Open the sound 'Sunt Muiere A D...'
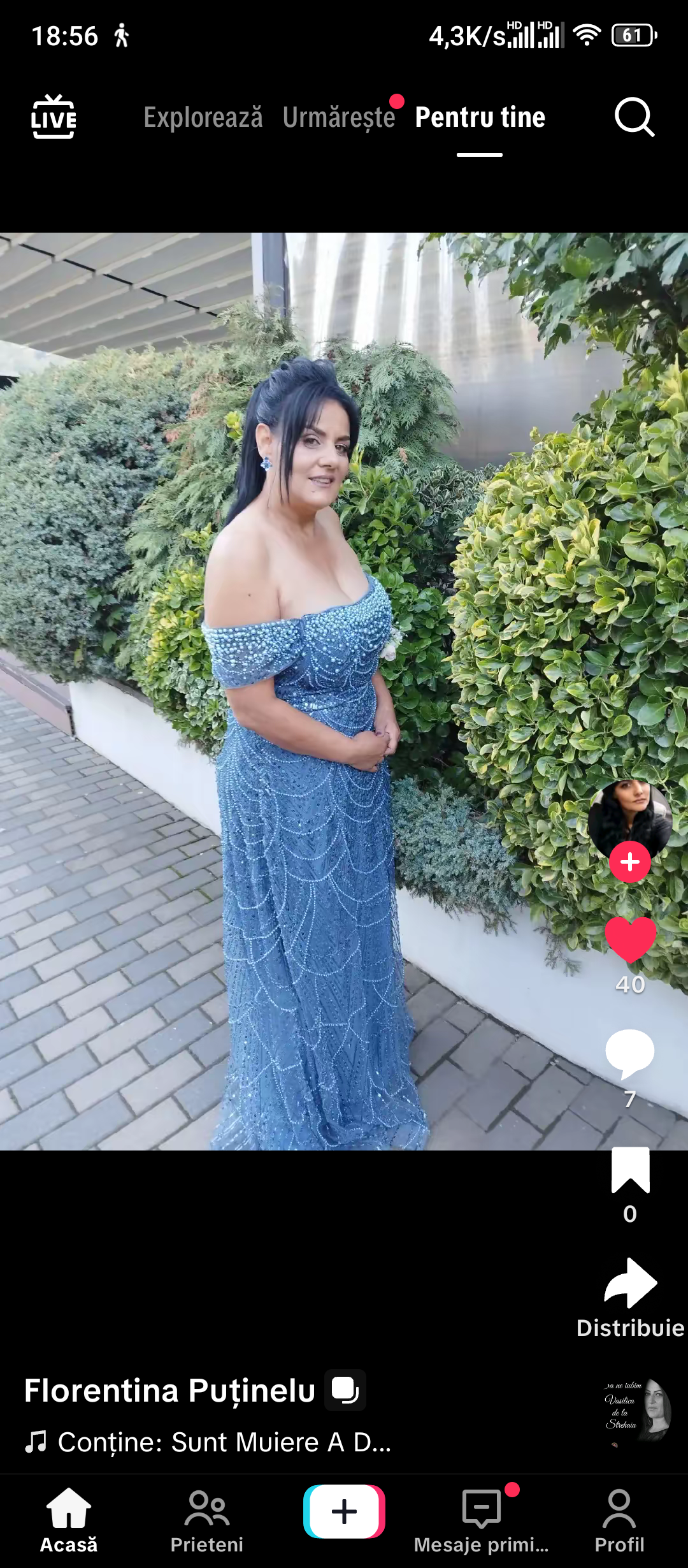 click(x=223, y=1442)
